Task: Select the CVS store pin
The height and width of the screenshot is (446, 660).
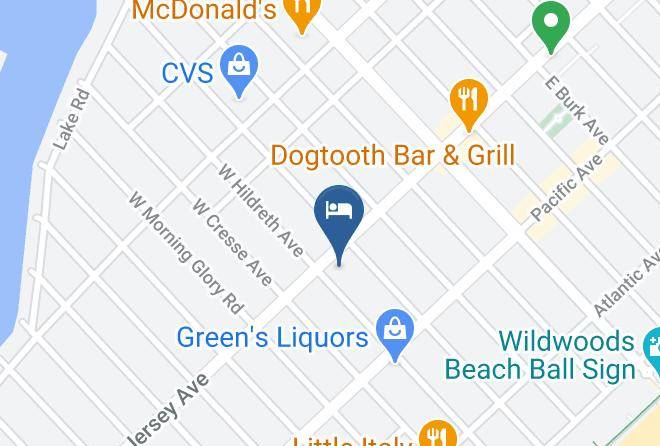Action: point(239,70)
